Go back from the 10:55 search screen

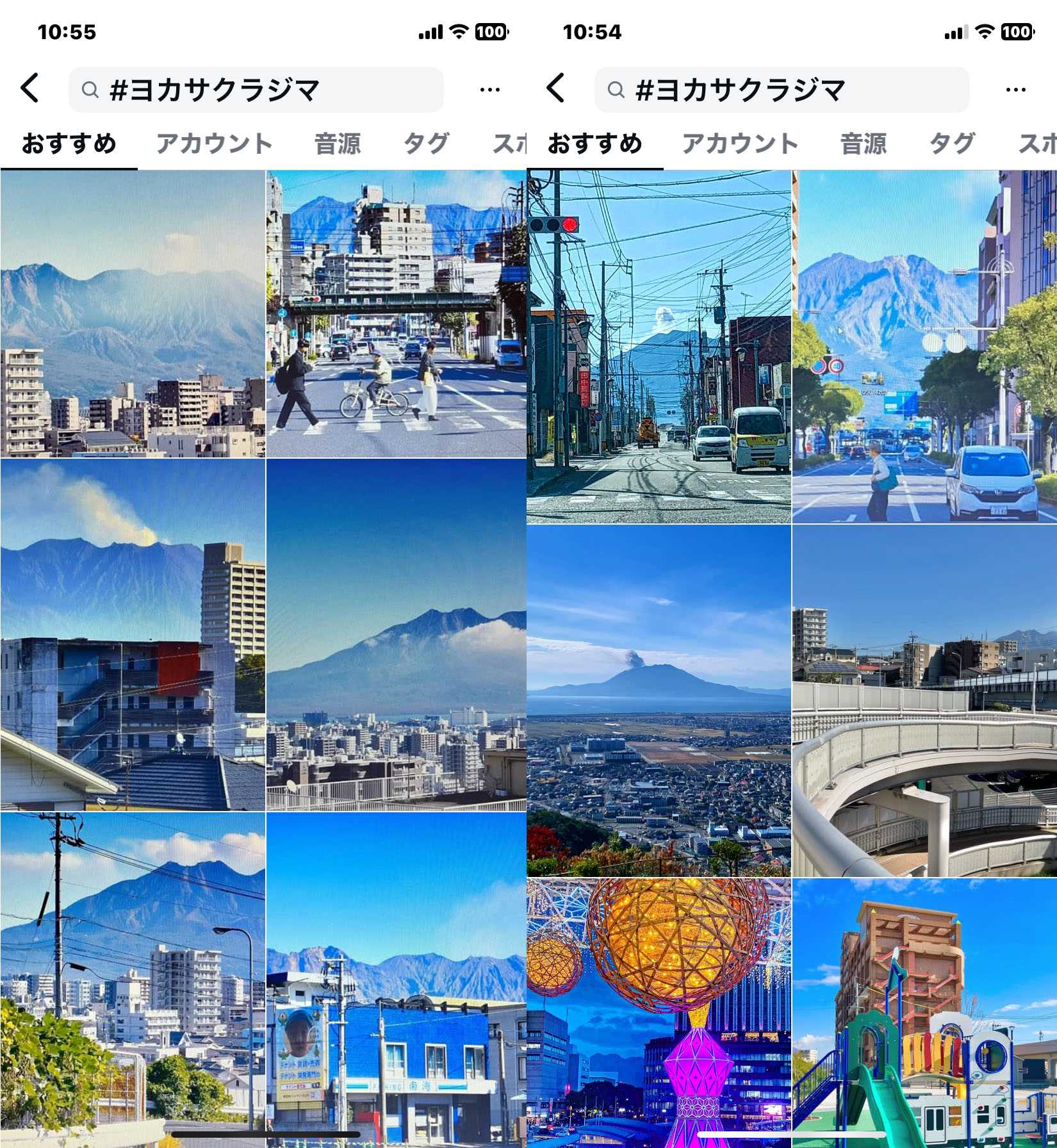30,88
